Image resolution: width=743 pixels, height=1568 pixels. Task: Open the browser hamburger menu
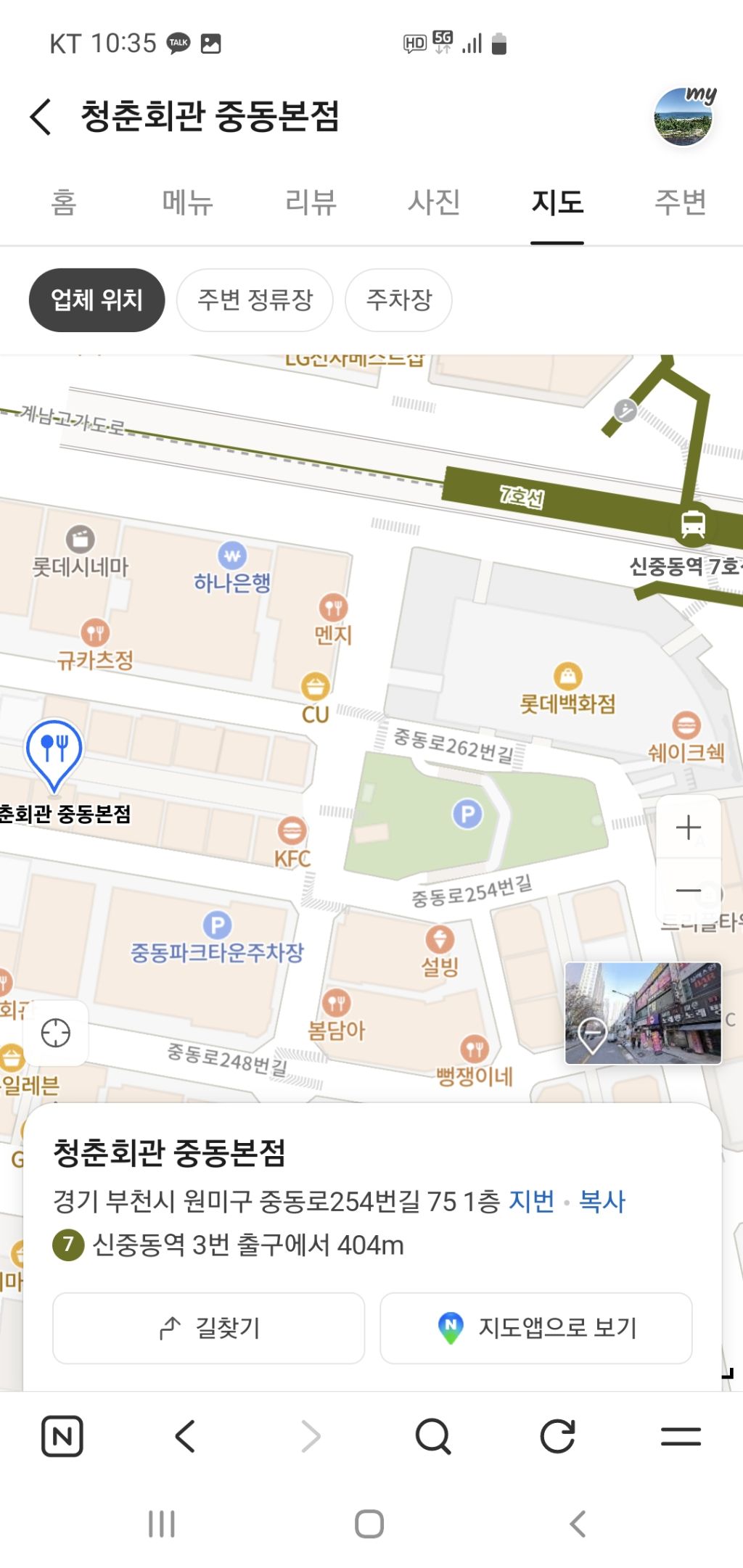681,1436
